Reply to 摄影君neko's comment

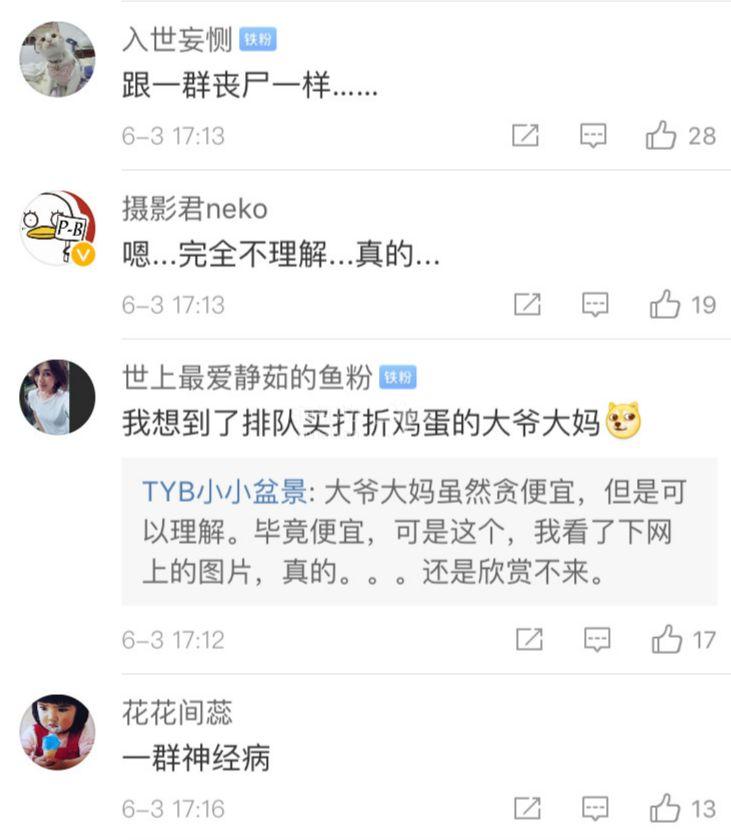click(596, 304)
